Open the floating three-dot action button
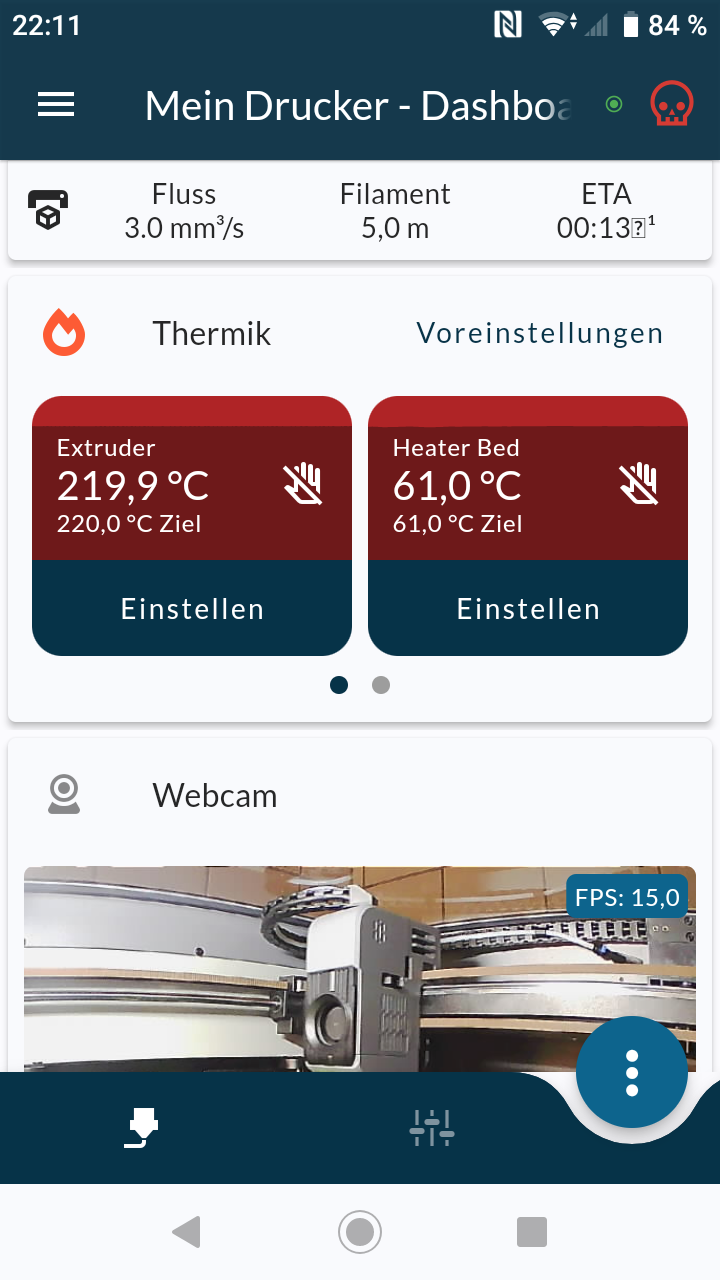The height and width of the screenshot is (1280, 720). (x=631, y=1072)
